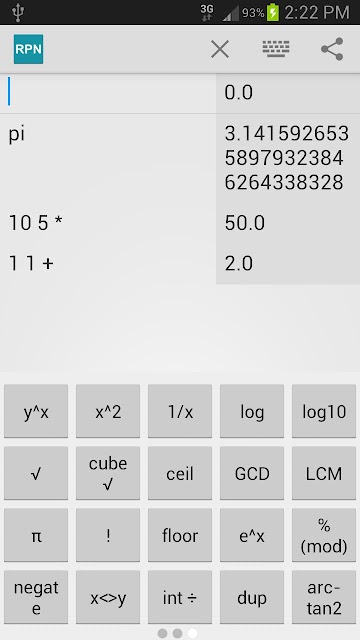Viewport: 360px width, 640px height.
Task: Square the value with x^2
Action: [x=108, y=411]
